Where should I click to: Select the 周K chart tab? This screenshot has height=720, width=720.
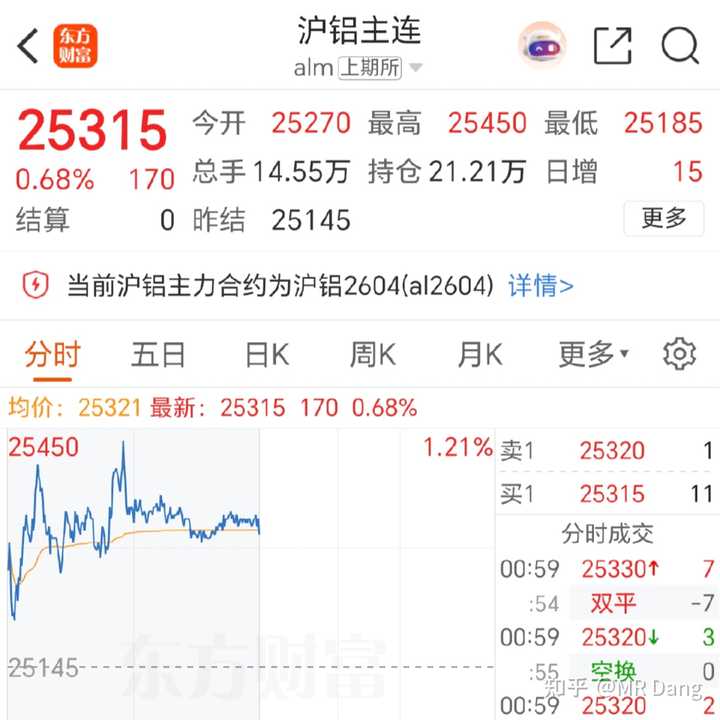(x=372, y=354)
